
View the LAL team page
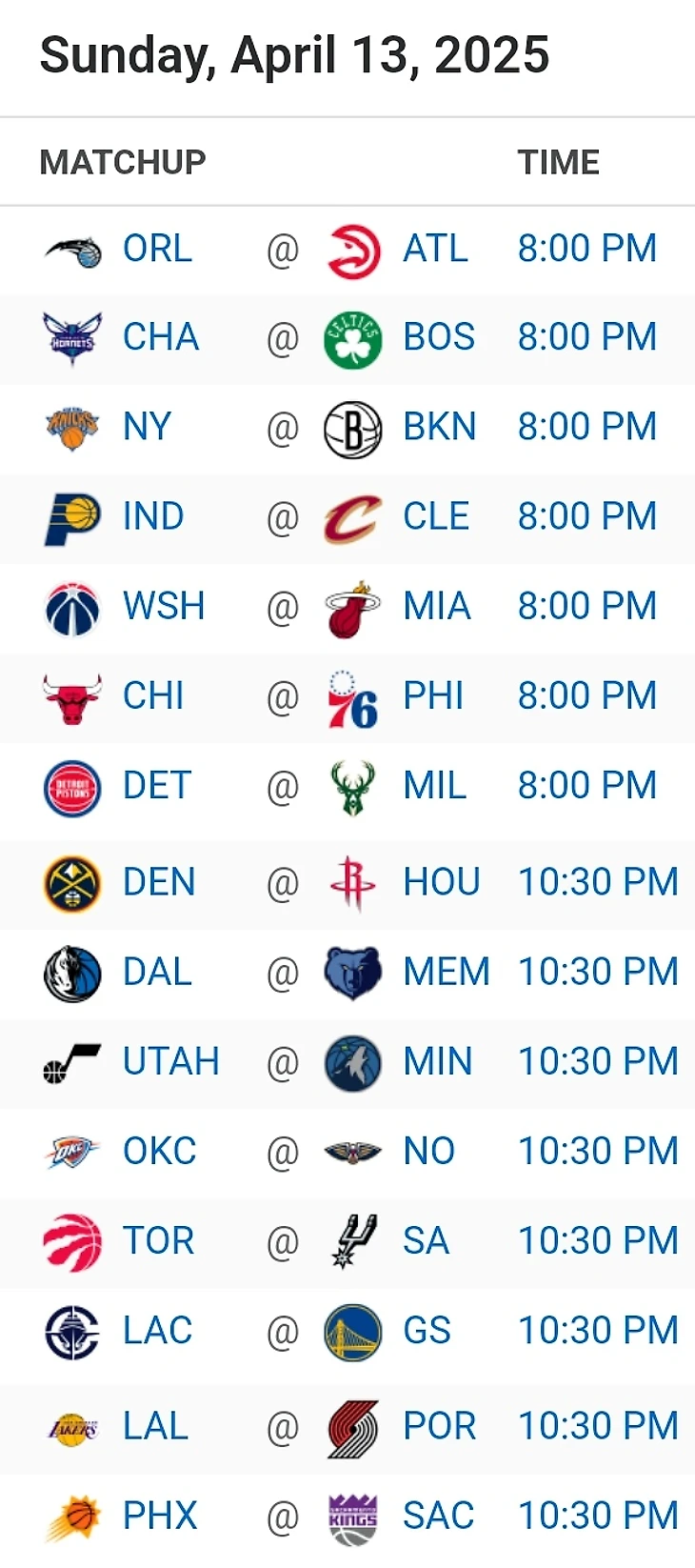click(x=155, y=1426)
